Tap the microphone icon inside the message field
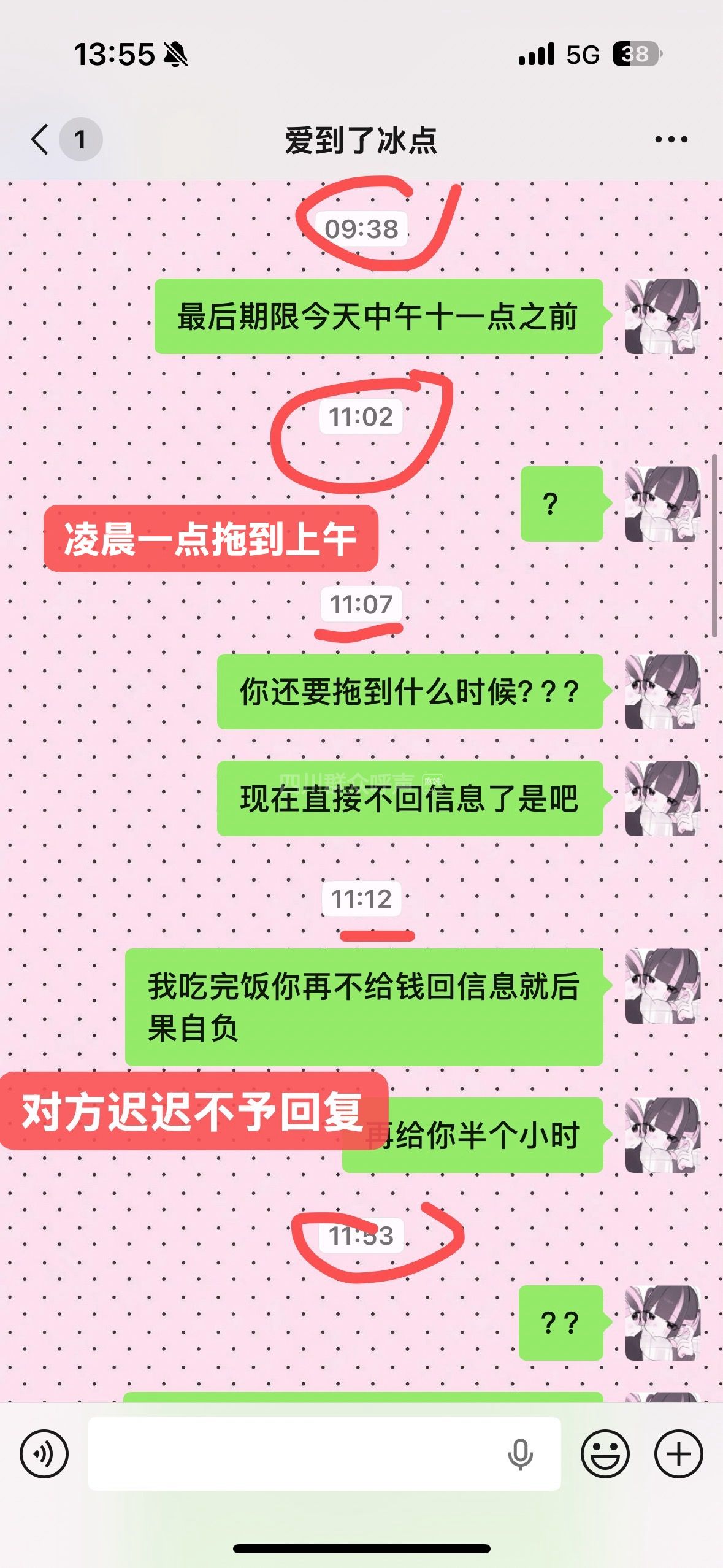Viewport: 723px width, 1568px height. click(520, 1453)
